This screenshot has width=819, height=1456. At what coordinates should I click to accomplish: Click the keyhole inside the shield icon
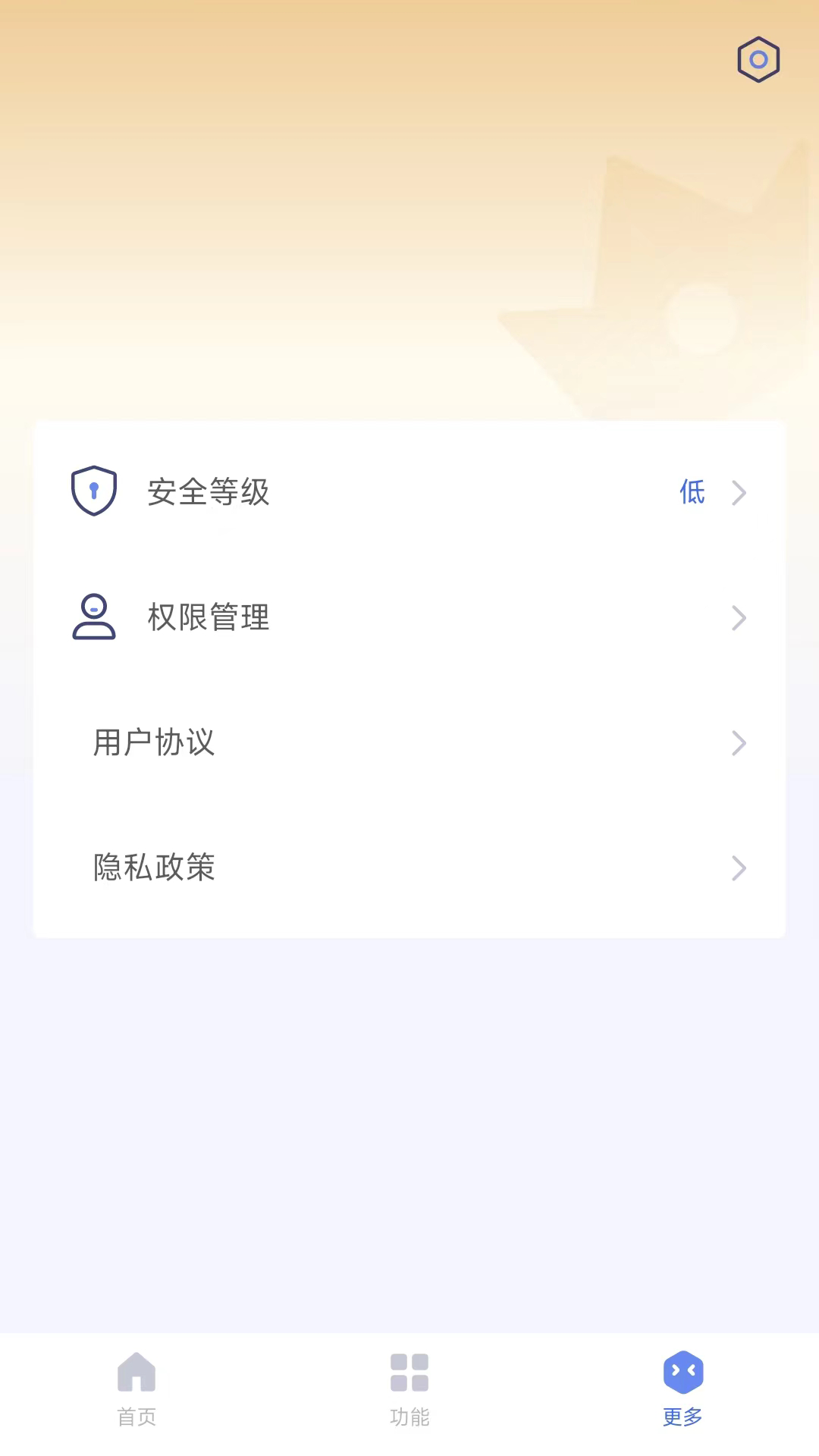point(93,489)
